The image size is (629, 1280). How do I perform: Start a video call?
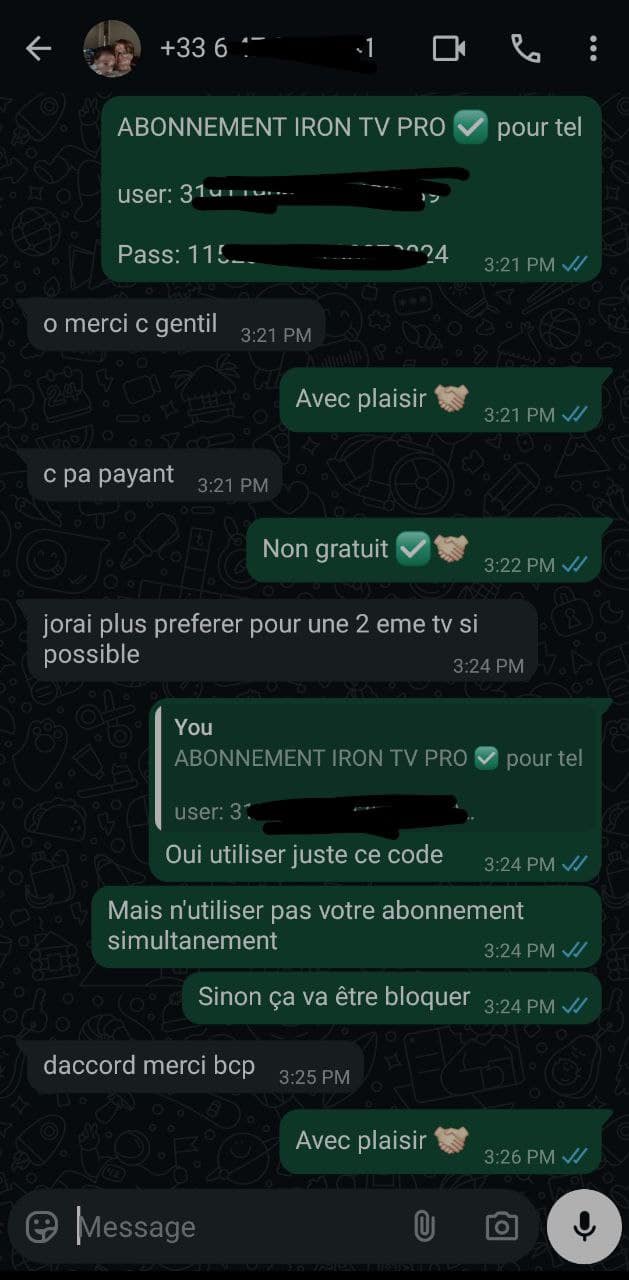[450, 48]
